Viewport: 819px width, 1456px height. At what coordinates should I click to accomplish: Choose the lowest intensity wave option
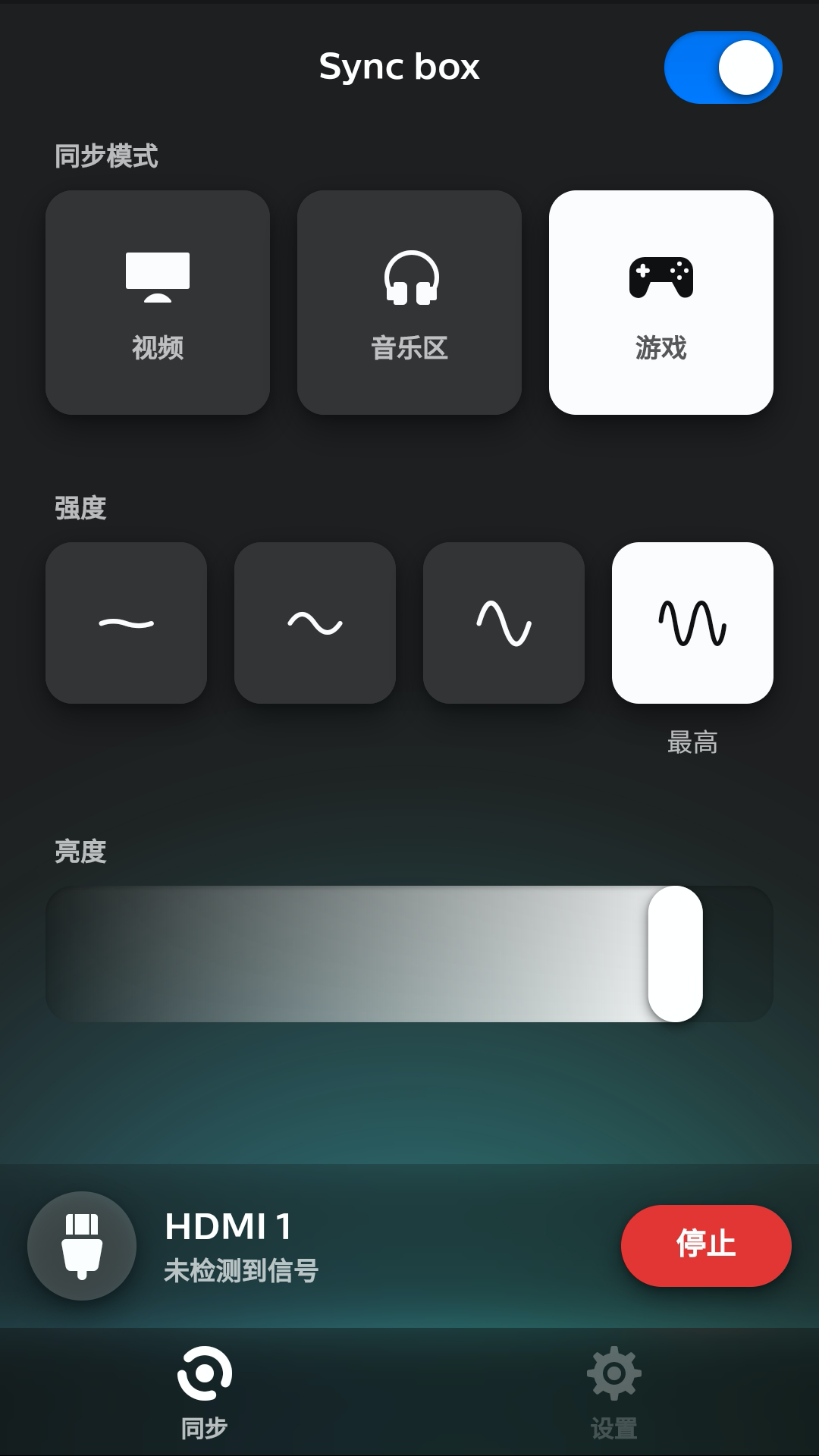click(127, 623)
